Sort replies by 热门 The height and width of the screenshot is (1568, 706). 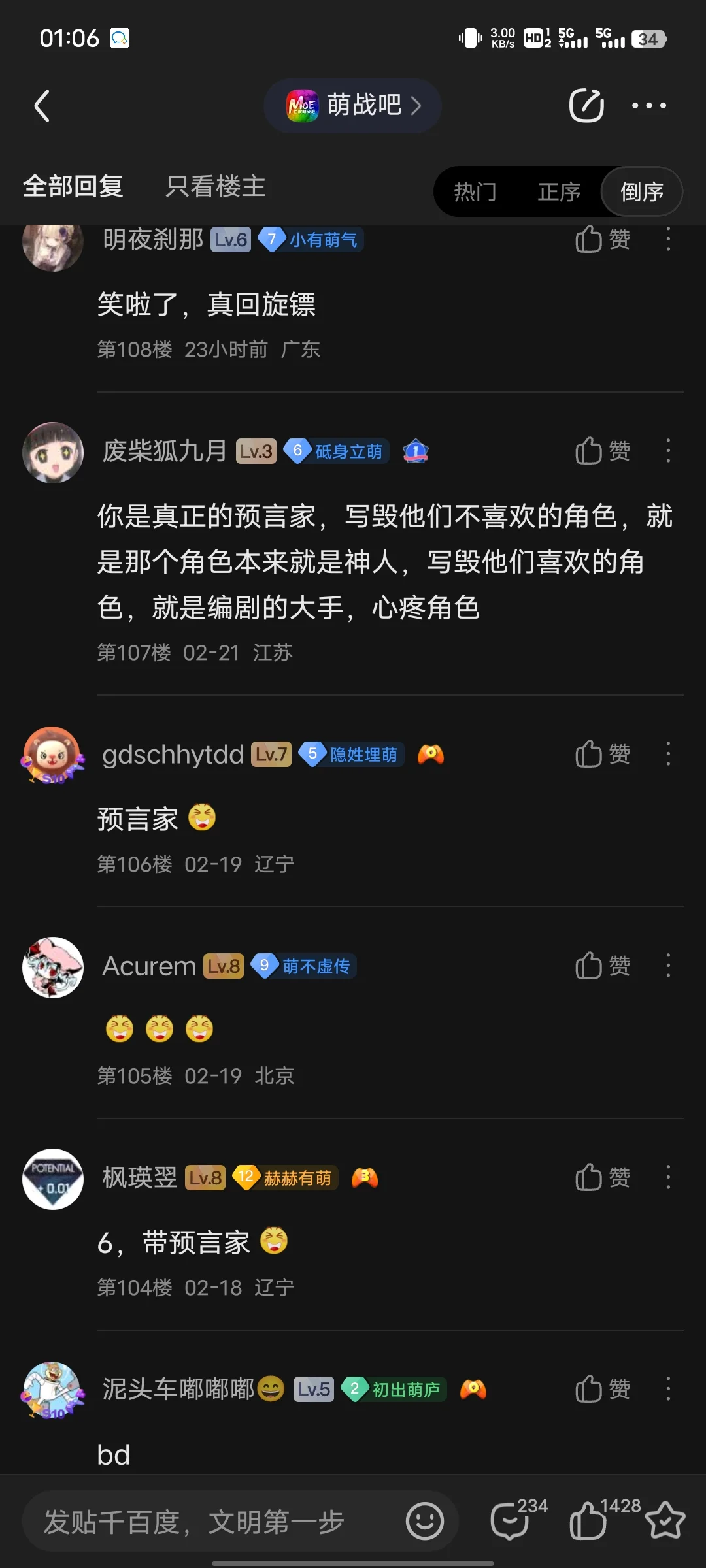(475, 191)
